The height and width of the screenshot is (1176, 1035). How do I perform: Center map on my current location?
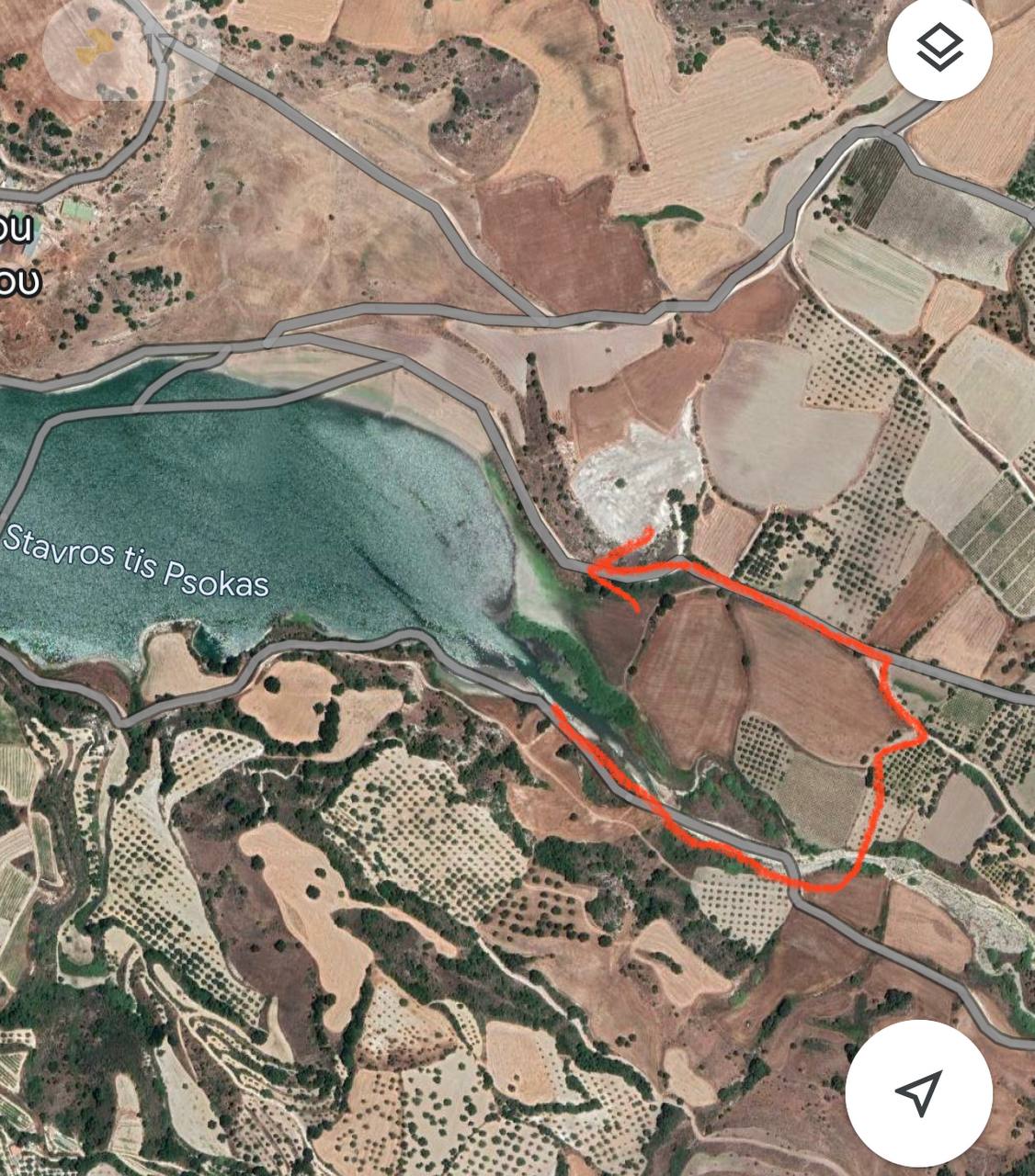click(x=918, y=1092)
